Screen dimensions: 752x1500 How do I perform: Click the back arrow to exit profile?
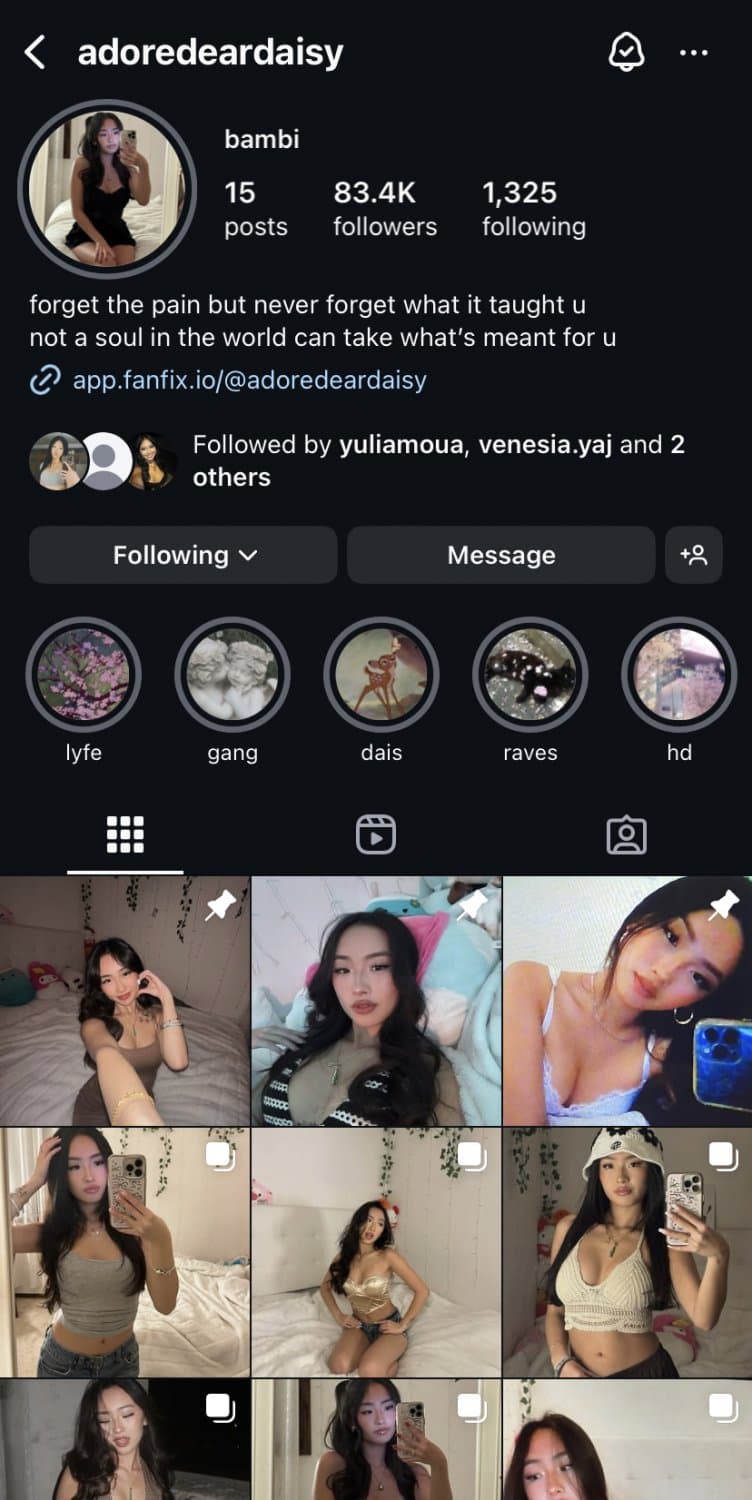pos(36,52)
